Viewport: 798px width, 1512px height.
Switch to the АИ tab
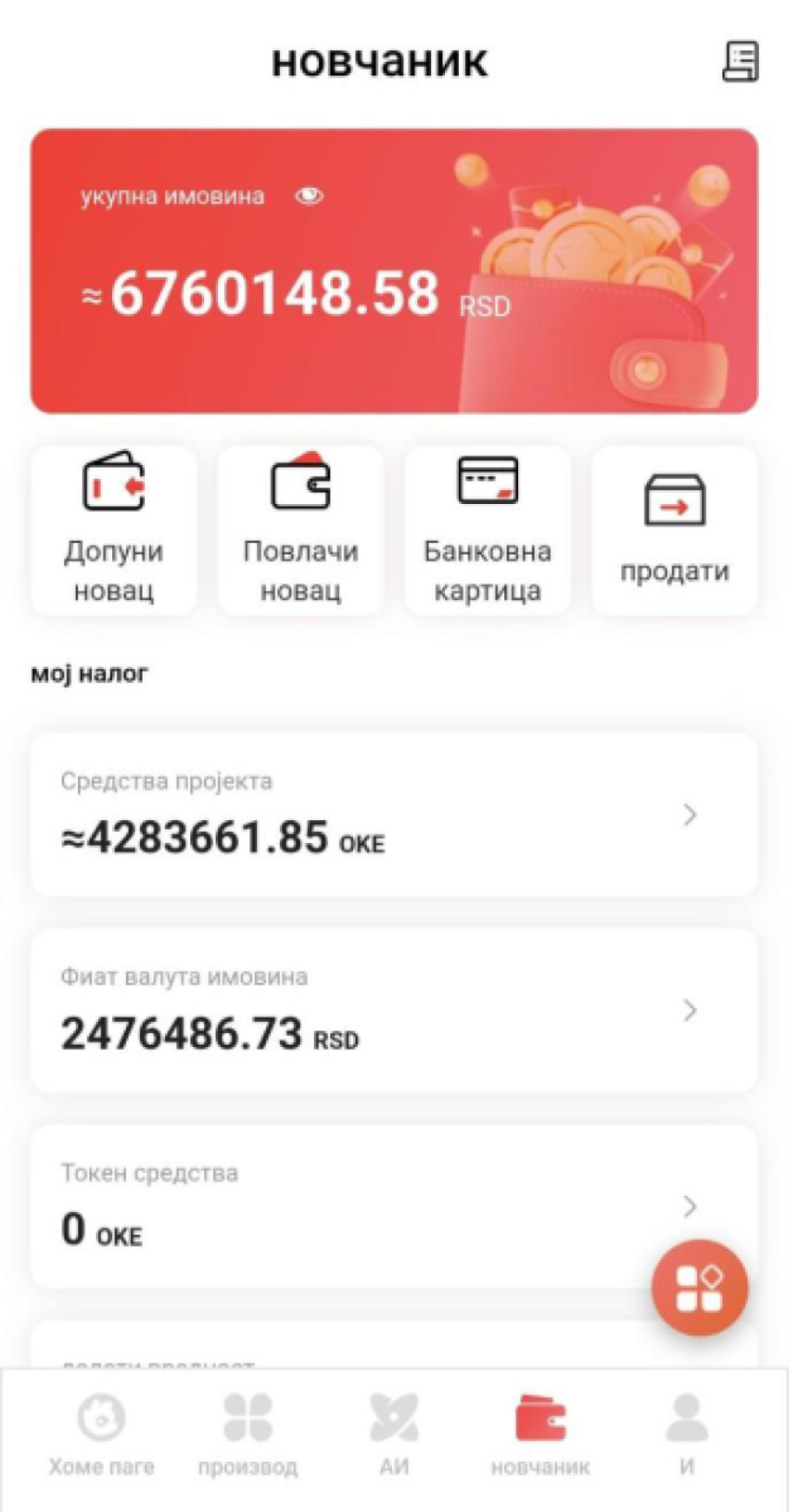[x=394, y=1435]
